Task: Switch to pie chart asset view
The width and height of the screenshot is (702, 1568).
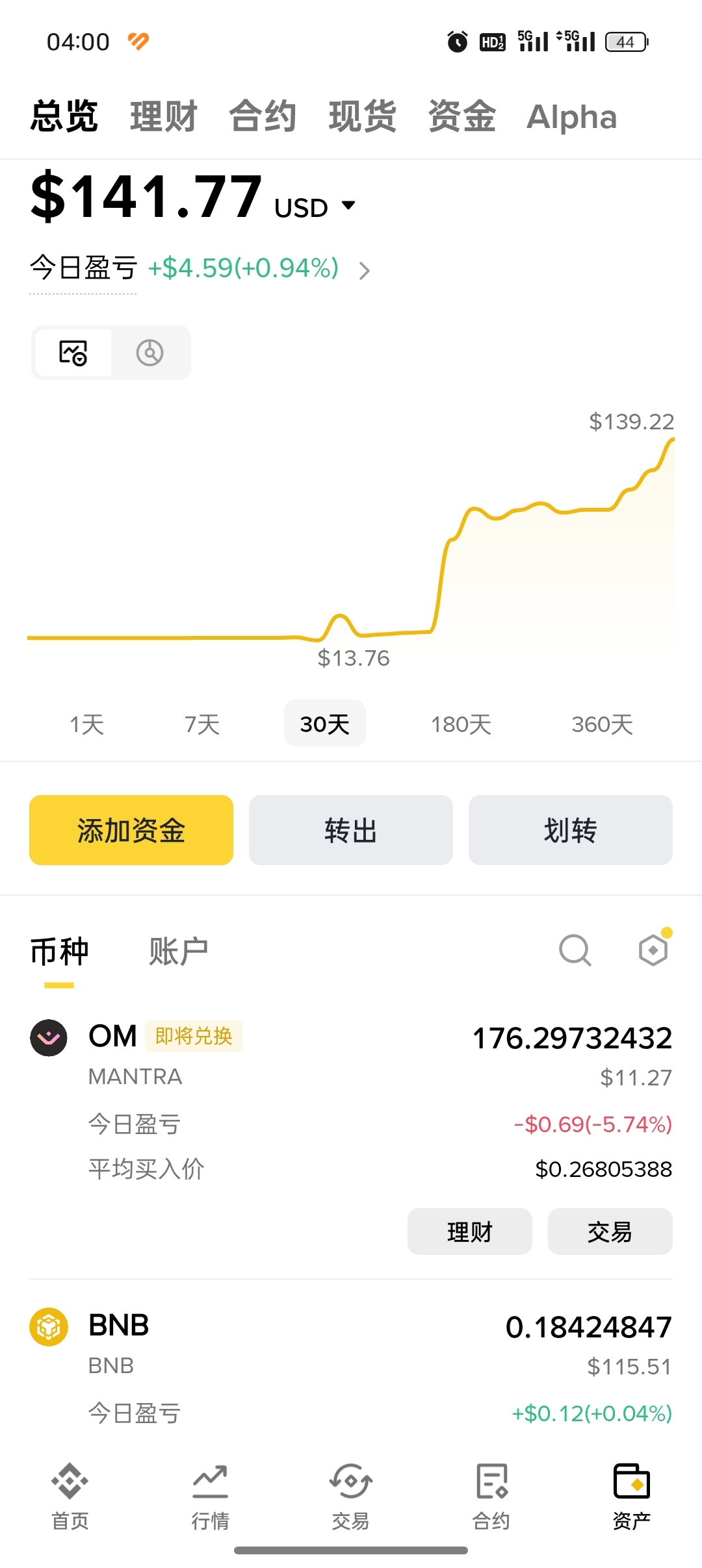Action: point(150,353)
